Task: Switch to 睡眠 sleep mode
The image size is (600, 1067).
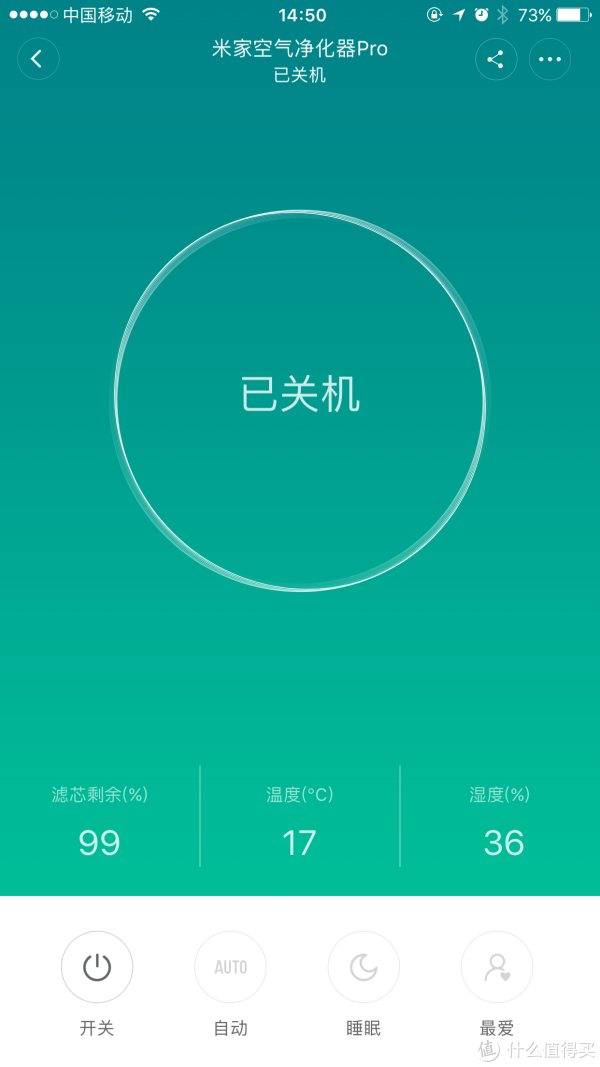Action: [x=363, y=967]
